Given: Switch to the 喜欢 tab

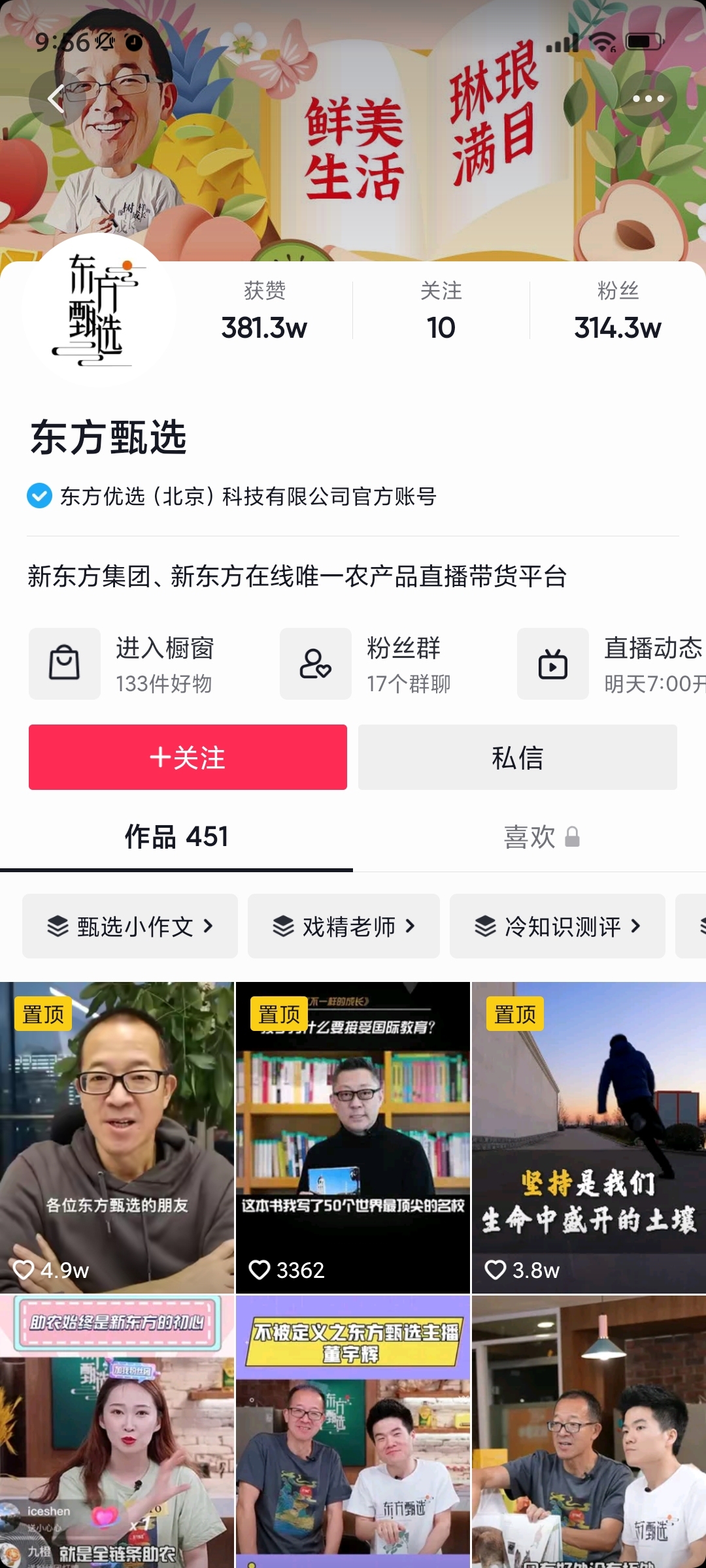Looking at the screenshot, I should (x=529, y=837).
